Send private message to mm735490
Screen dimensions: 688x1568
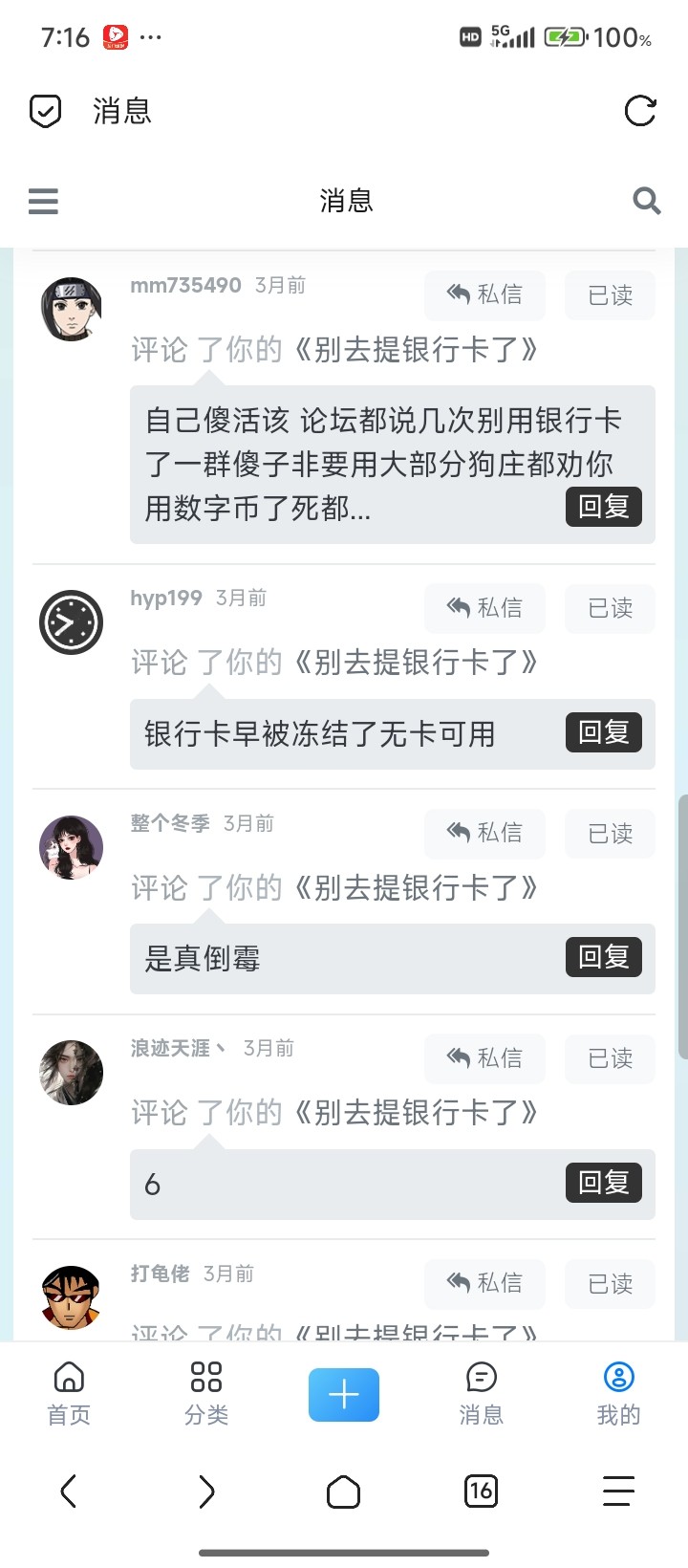484,294
